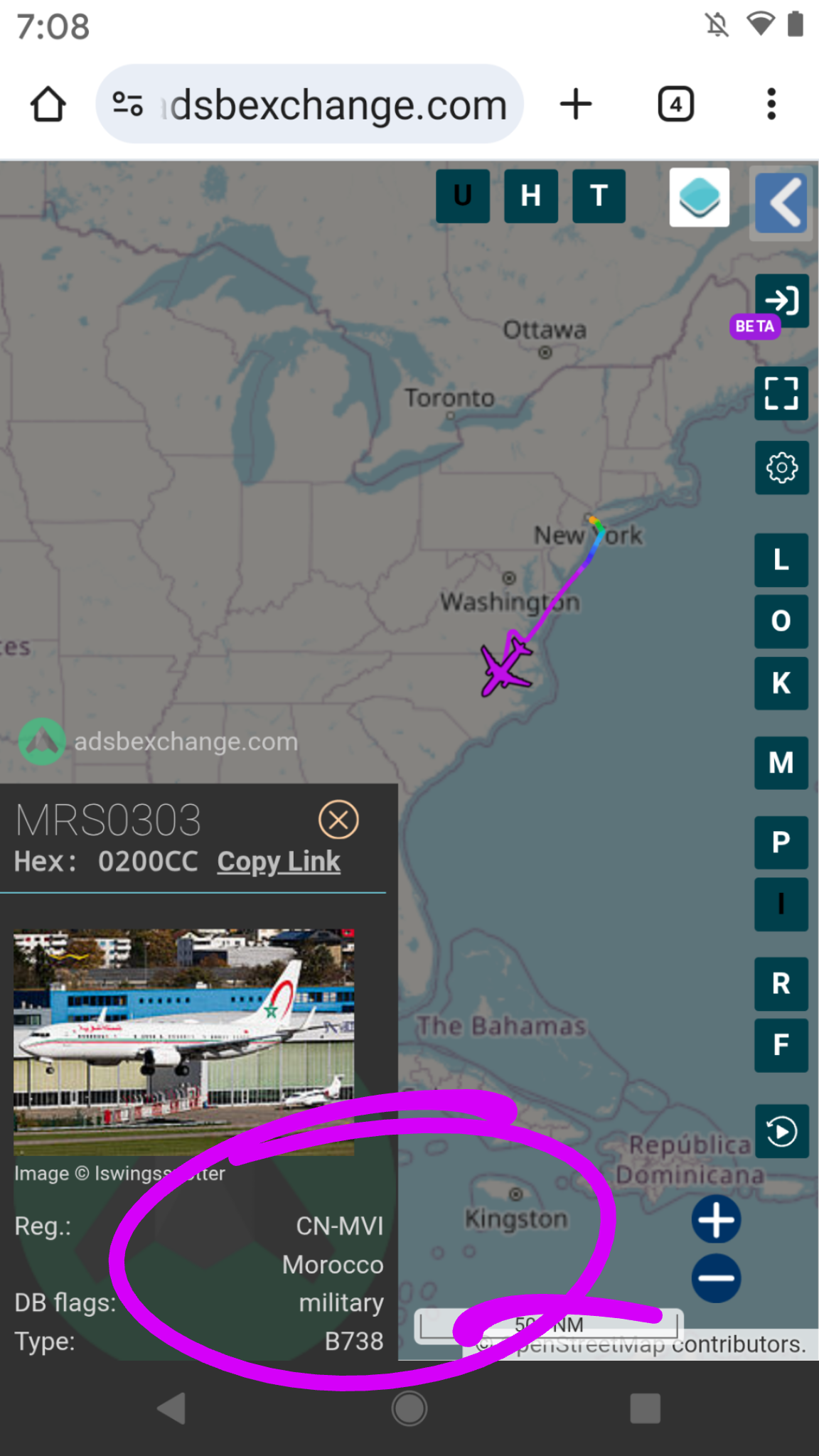Go back with Android navigation button

coord(171,1408)
